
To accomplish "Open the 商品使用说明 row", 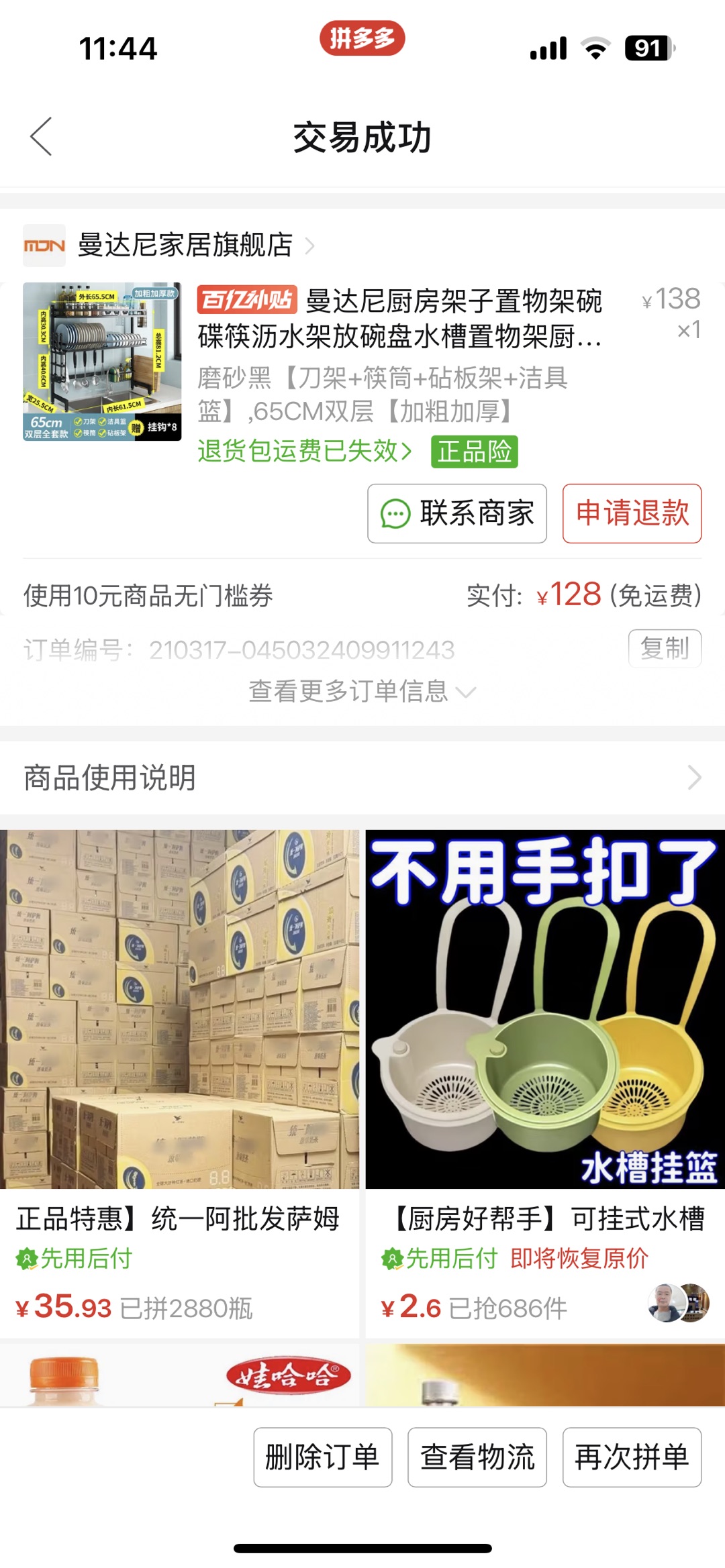I will (362, 778).
